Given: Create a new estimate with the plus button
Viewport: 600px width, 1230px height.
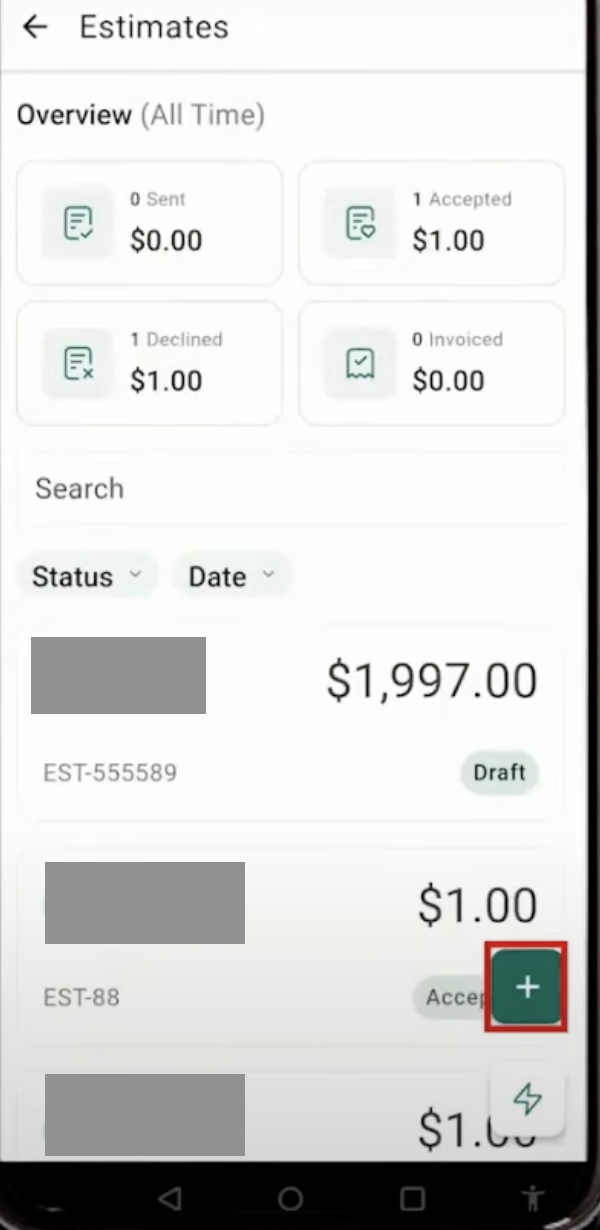Looking at the screenshot, I should (x=527, y=987).
